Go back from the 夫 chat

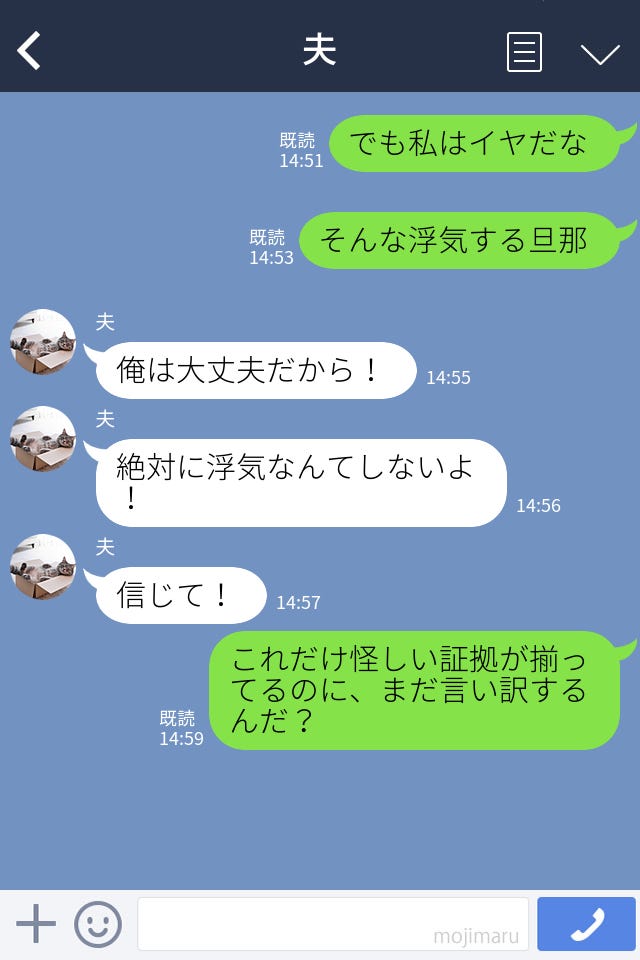point(30,51)
